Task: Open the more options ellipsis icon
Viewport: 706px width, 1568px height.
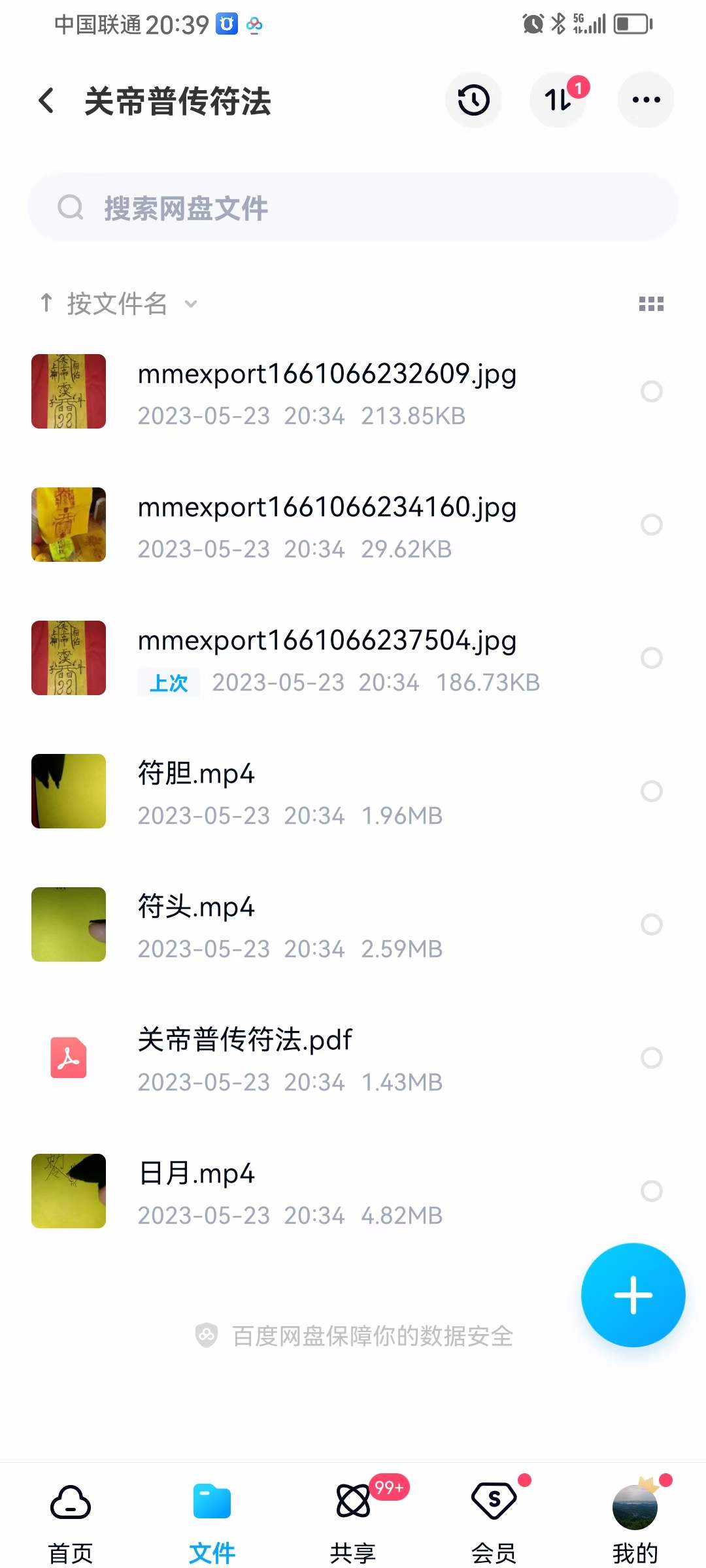Action: point(646,99)
